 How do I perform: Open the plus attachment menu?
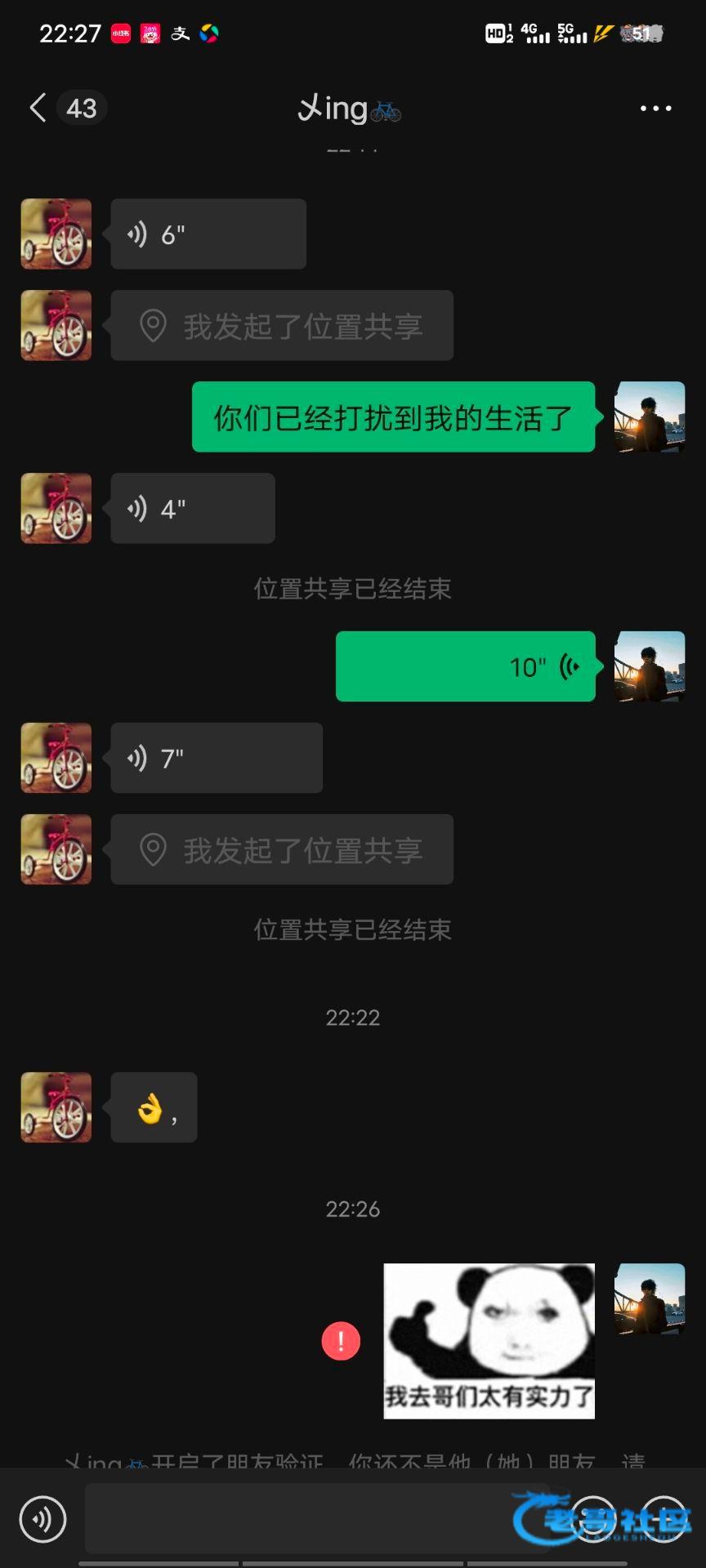(x=664, y=1519)
